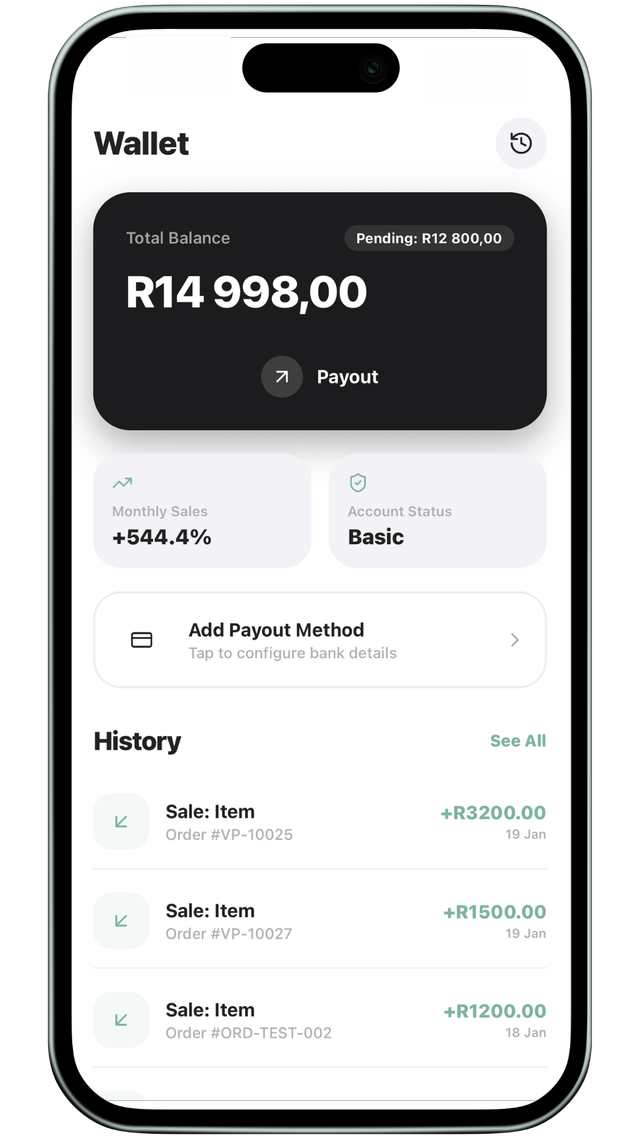Open the transaction history clock icon
Viewport: 640px width, 1138px height.
pos(521,143)
